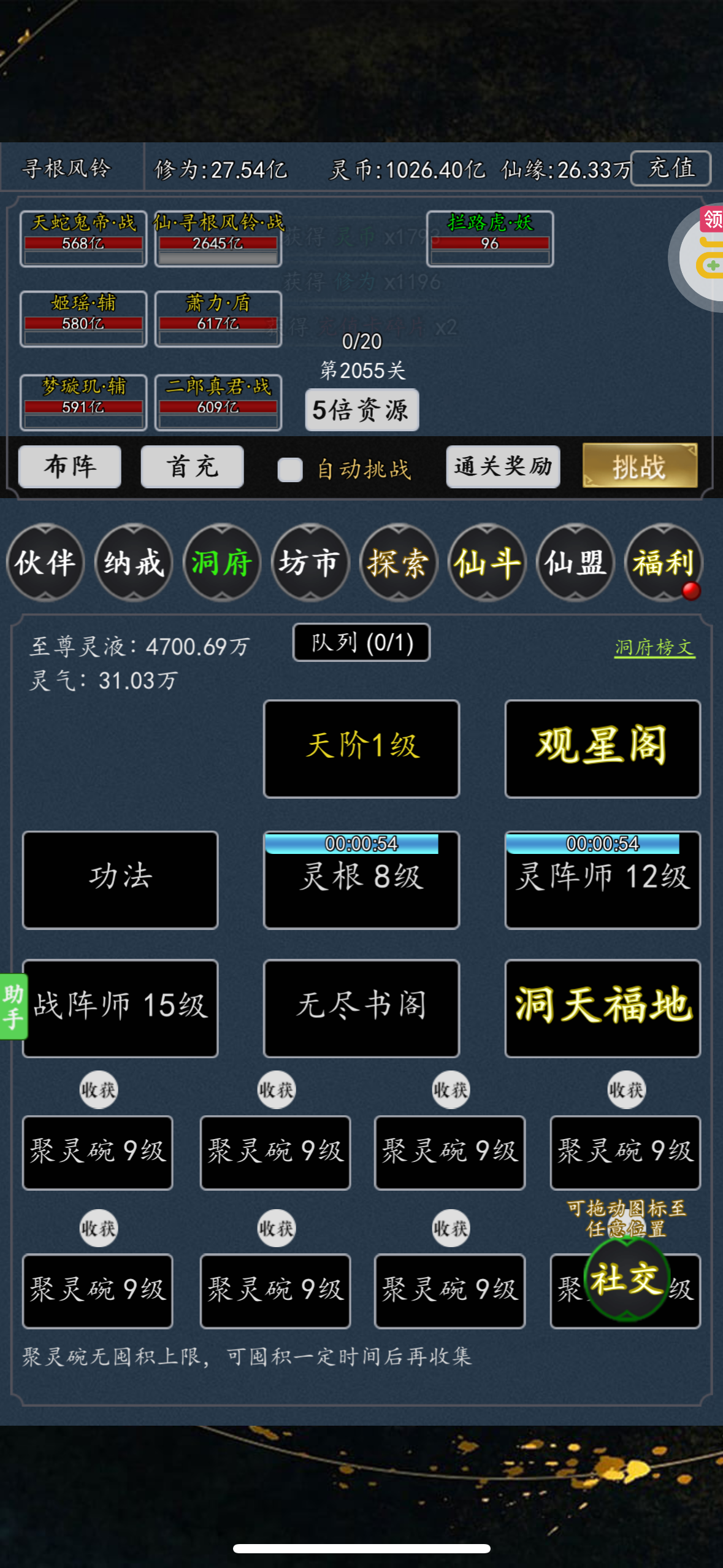Start the gold 挑战 challenge
This screenshot has height=1568, width=723.
640,466
